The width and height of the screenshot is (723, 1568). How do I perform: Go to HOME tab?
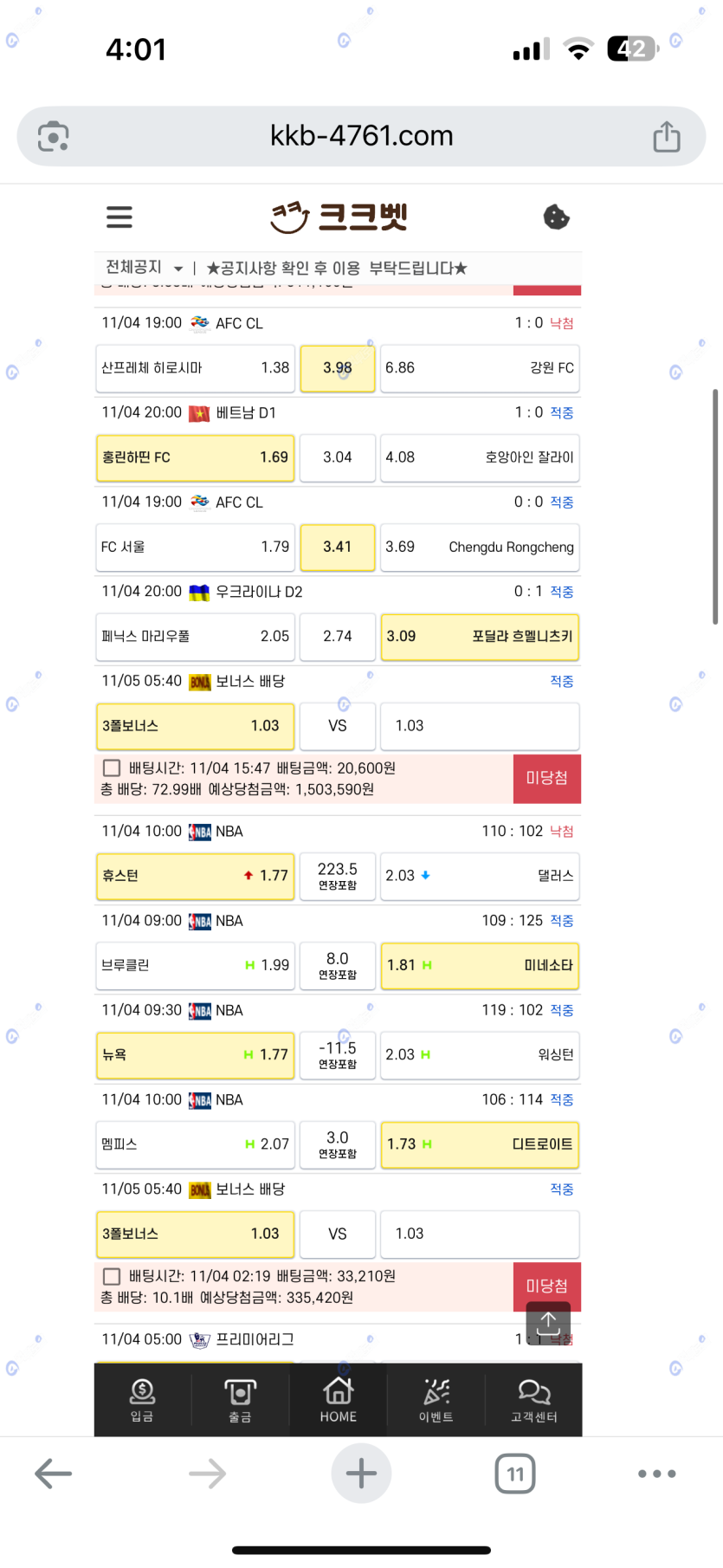pyautogui.click(x=338, y=1400)
